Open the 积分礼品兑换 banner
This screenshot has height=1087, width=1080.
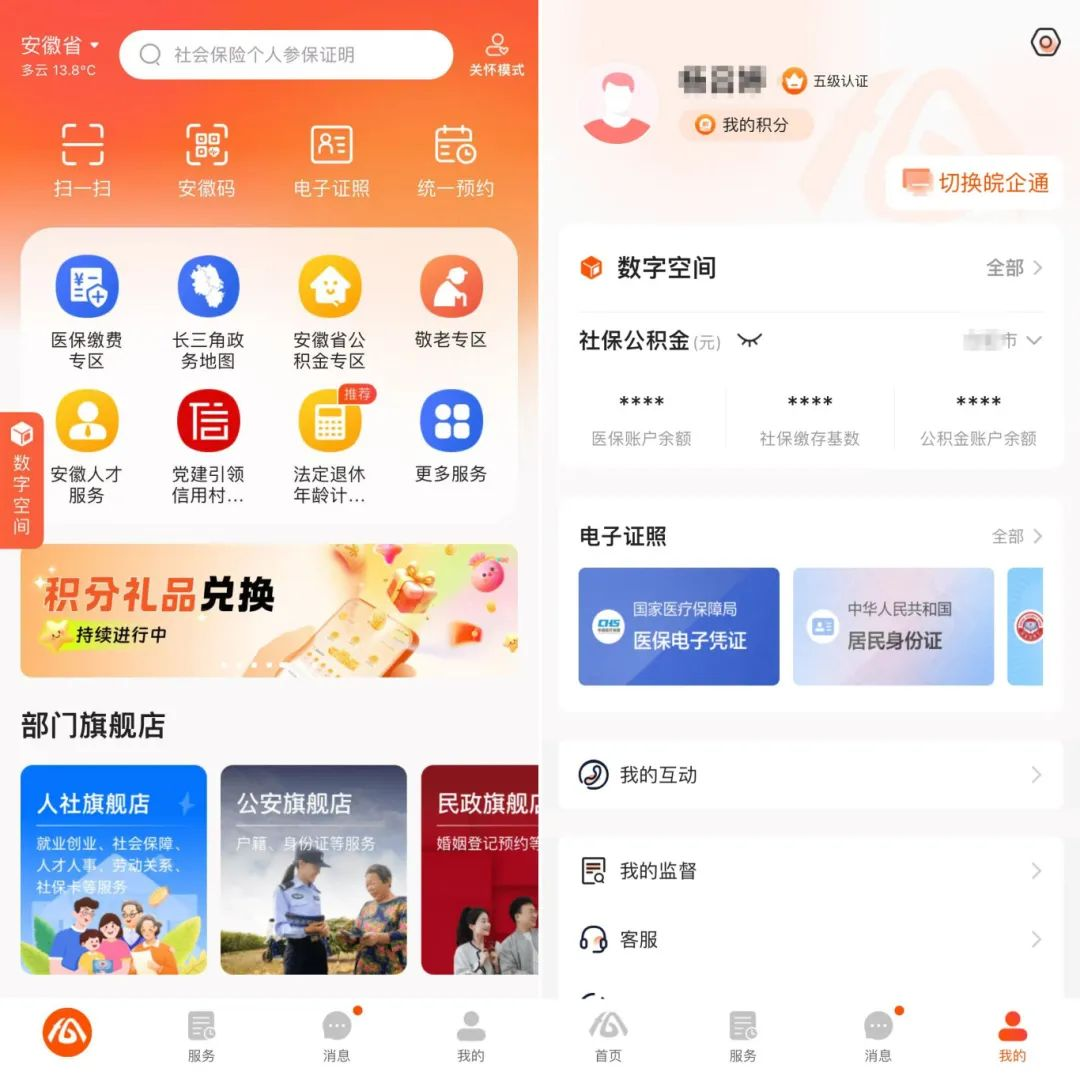(x=269, y=610)
